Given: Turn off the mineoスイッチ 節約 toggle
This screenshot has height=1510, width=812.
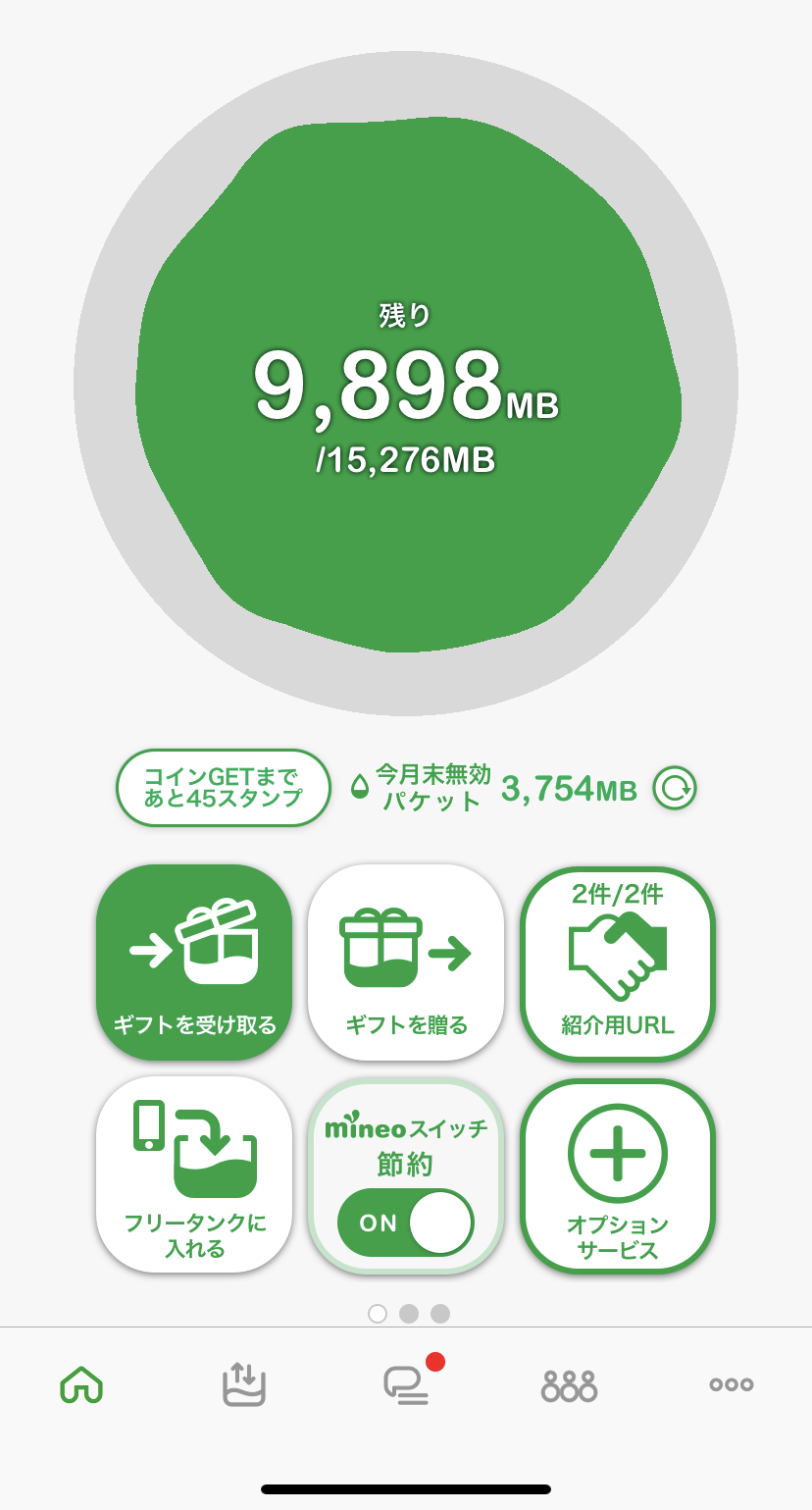Looking at the screenshot, I should (x=406, y=1223).
